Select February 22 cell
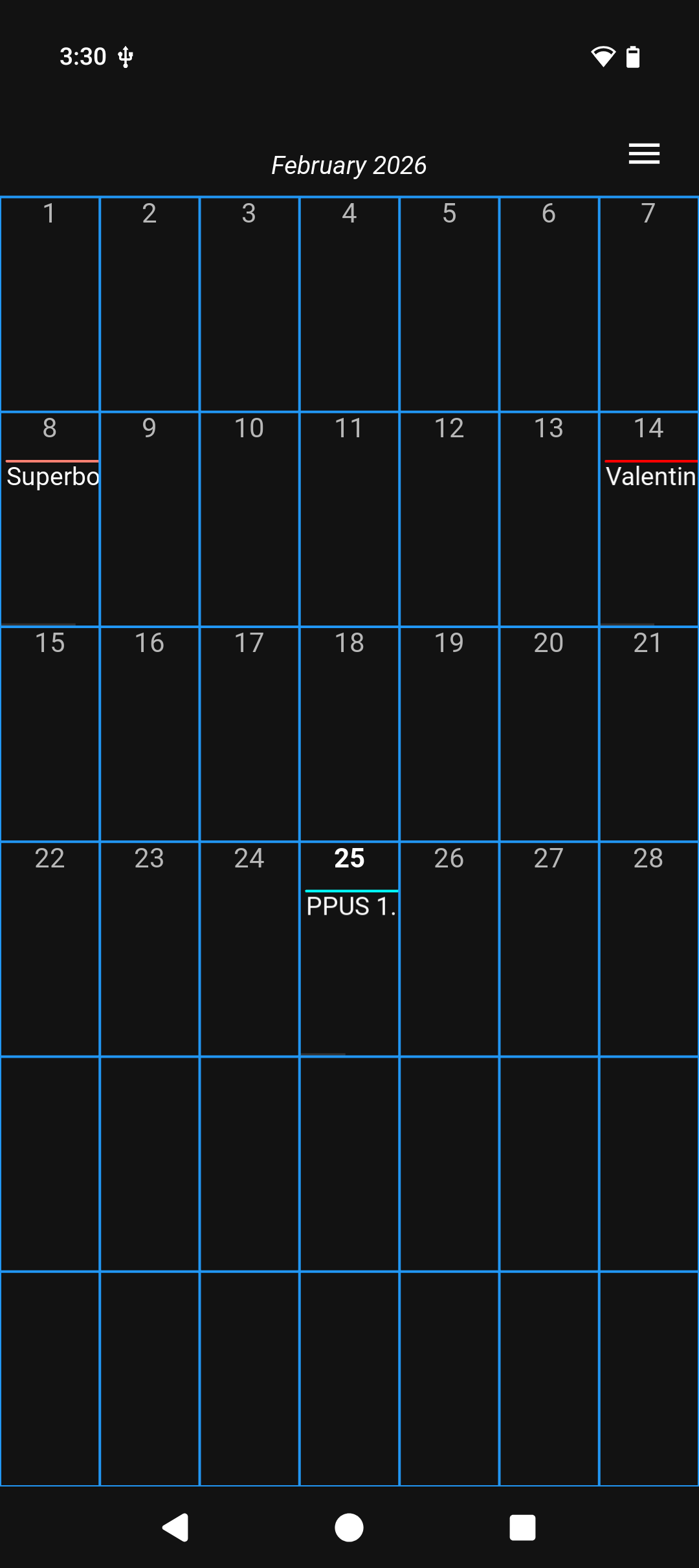Viewport: 699px width, 1568px height. point(50,948)
